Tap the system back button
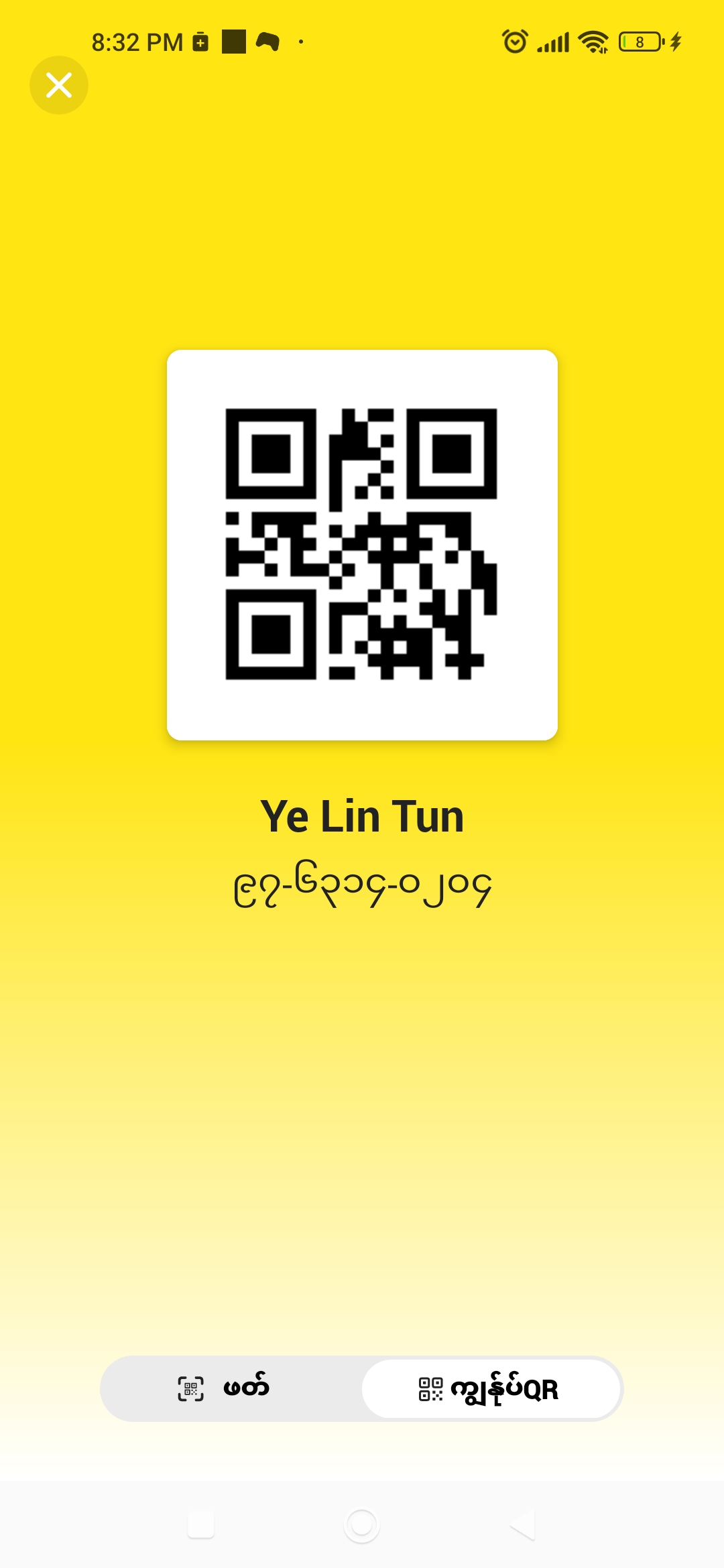The image size is (724, 1568). tap(522, 1525)
